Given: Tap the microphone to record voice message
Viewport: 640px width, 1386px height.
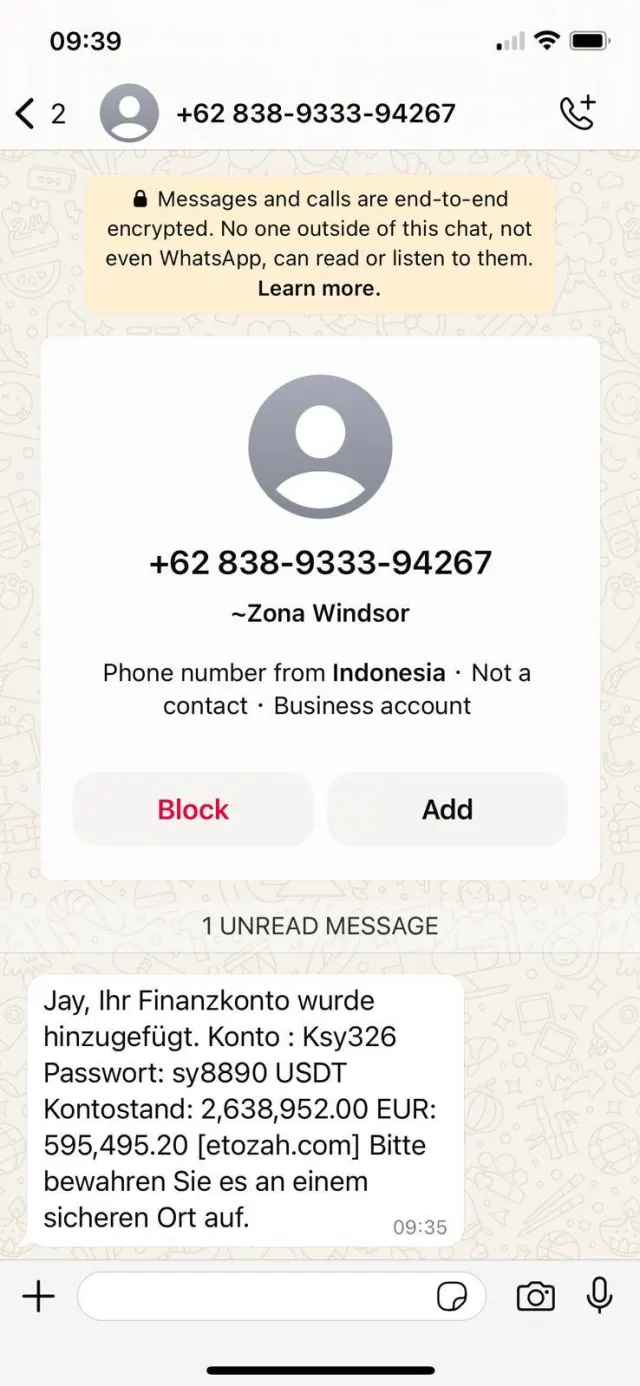Looking at the screenshot, I should click(599, 1296).
